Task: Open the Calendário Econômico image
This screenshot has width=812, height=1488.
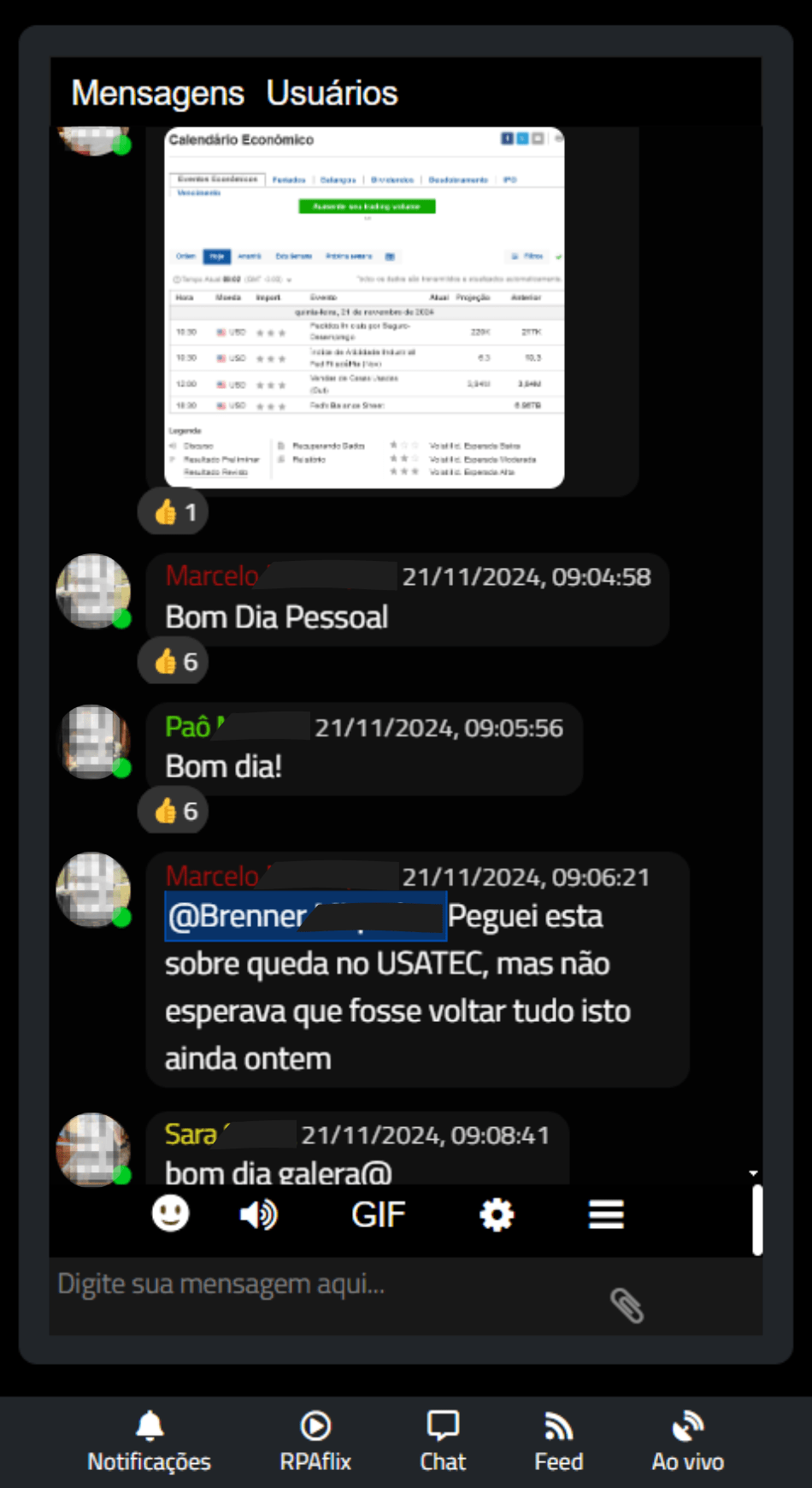Action: (x=364, y=308)
